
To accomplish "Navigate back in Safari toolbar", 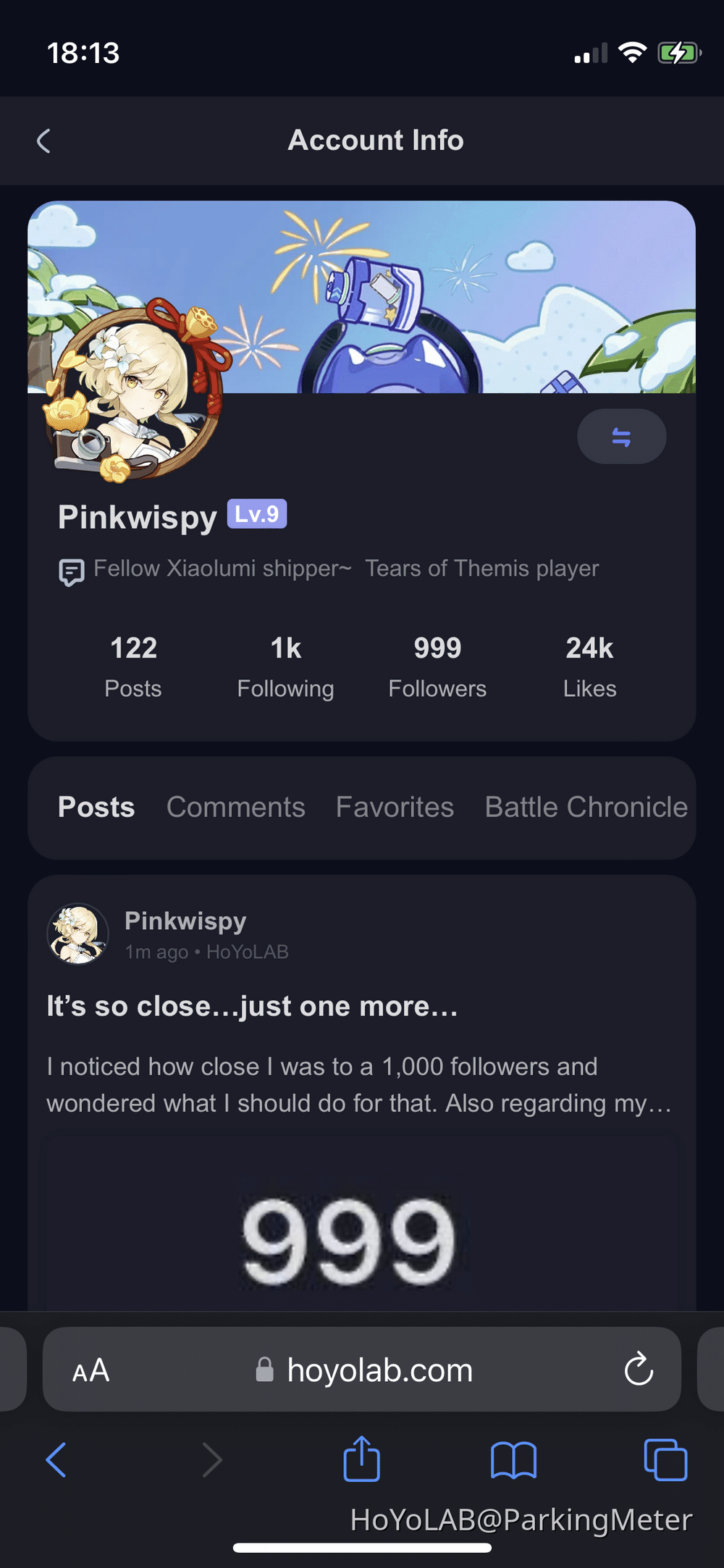I will (x=56, y=1459).
